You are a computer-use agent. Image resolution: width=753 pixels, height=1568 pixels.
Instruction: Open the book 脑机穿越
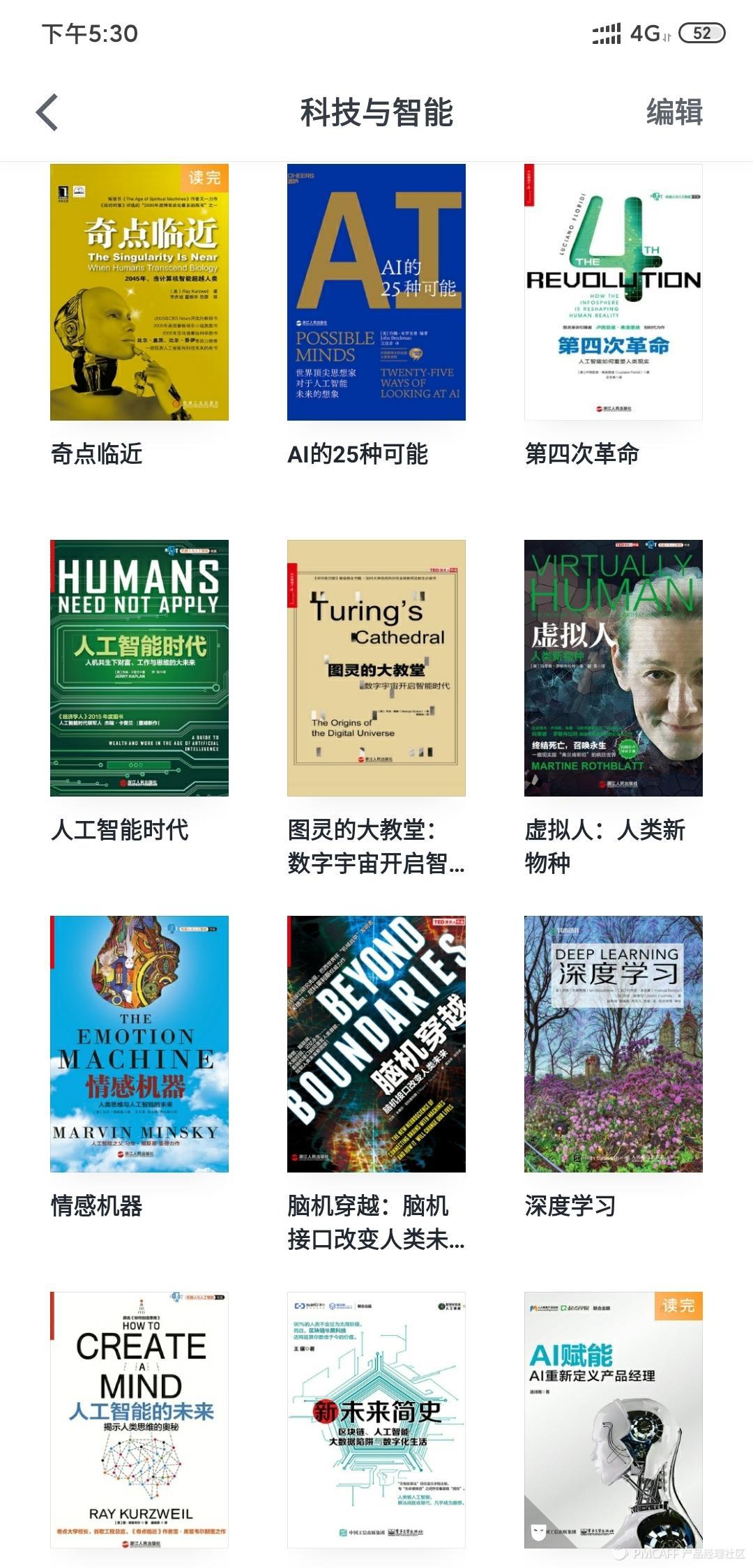coord(376,1043)
